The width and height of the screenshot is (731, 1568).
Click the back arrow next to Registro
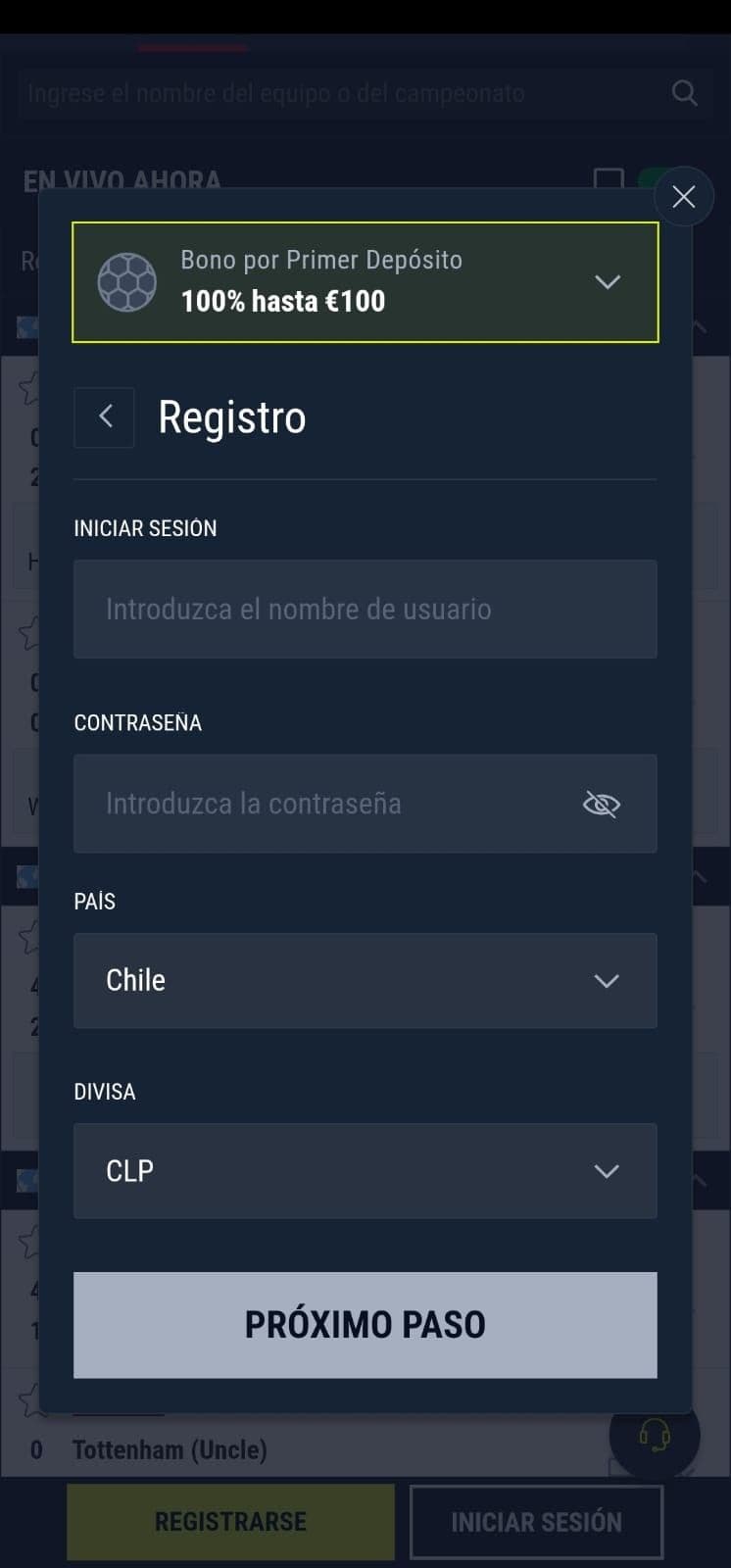pyautogui.click(x=104, y=416)
